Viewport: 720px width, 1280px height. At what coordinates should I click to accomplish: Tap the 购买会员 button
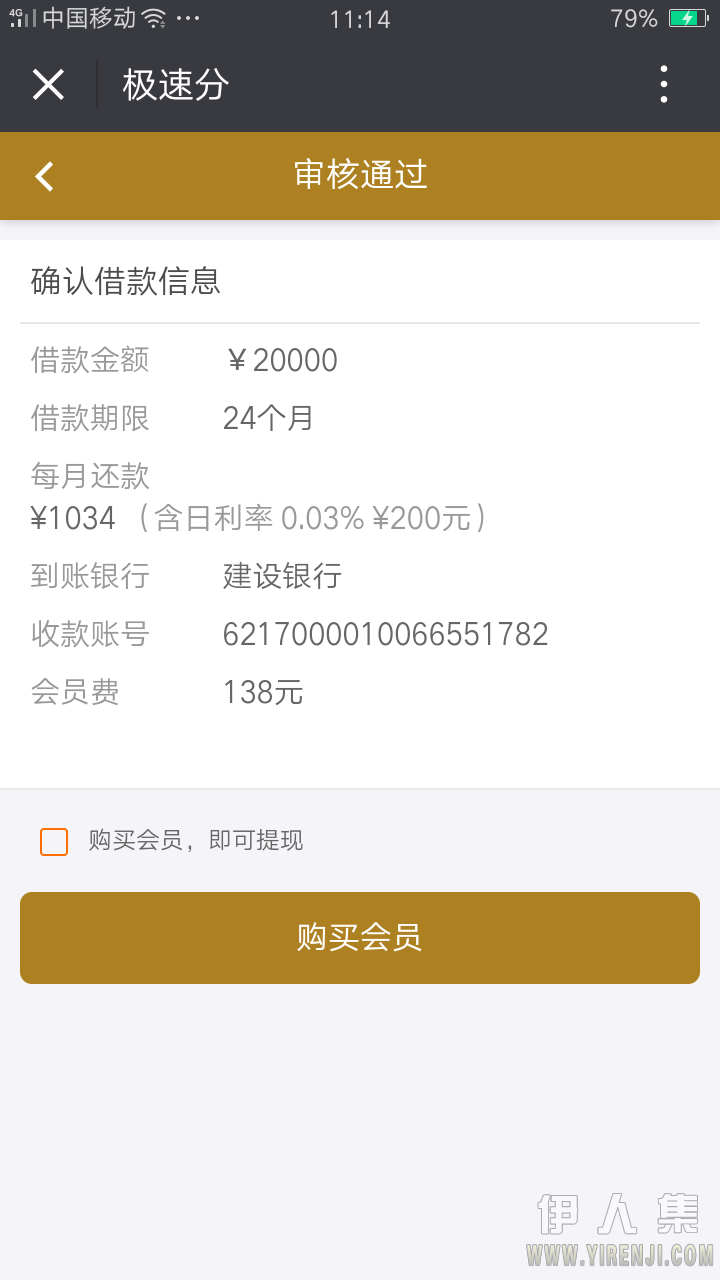click(360, 938)
